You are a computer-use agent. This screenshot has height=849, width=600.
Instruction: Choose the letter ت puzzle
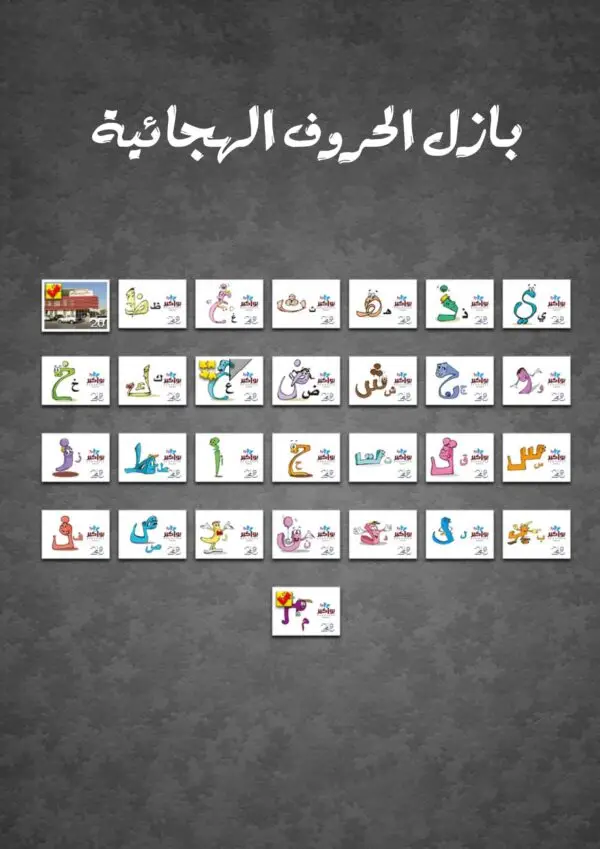coord(306,304)
